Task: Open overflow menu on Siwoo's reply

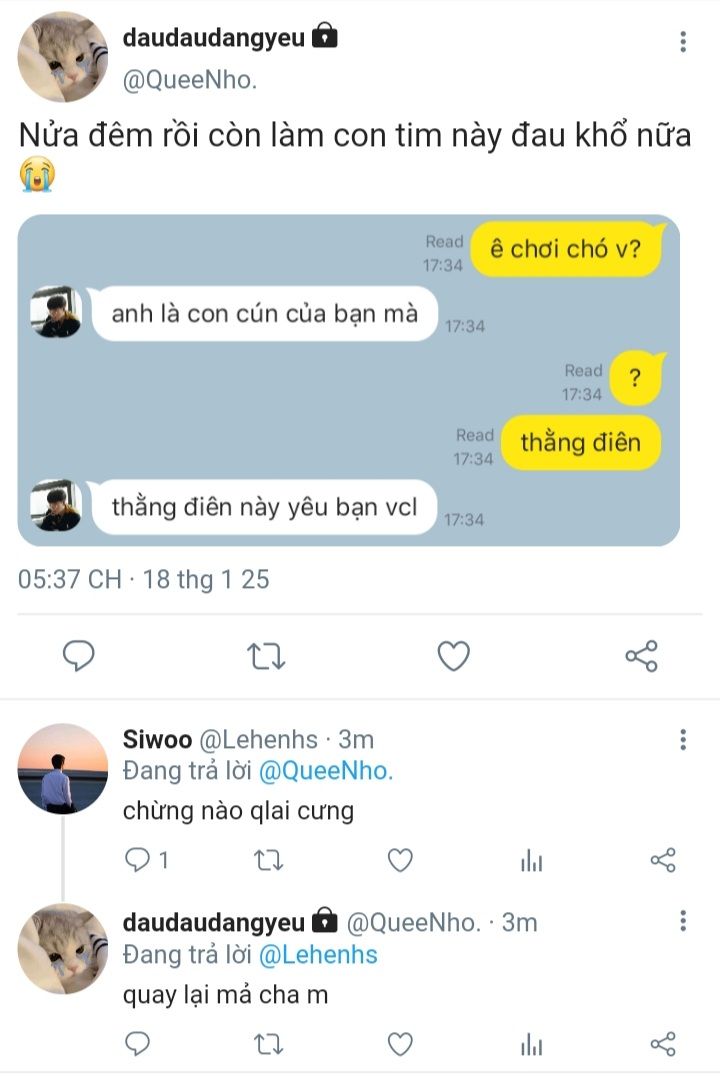Action: (x=683, y=740)
